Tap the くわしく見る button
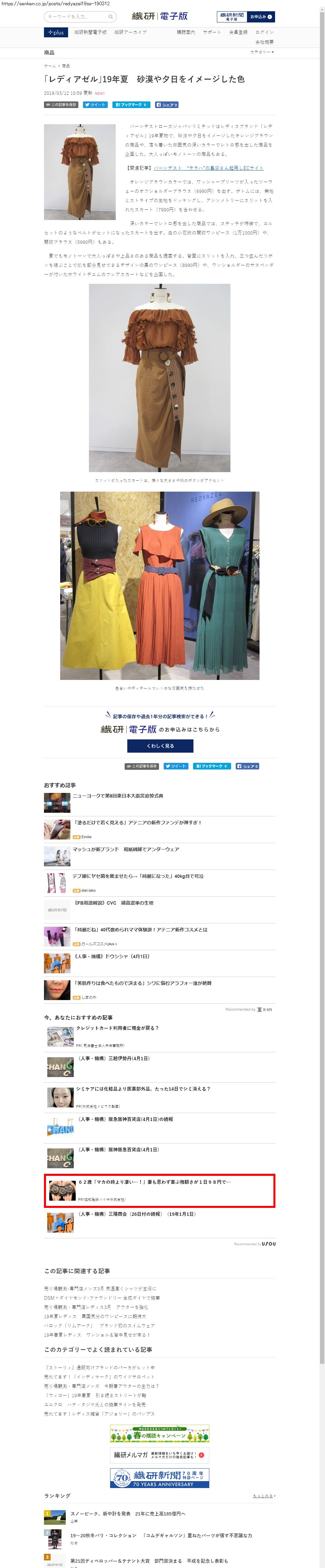325x1568 pixels. point(160,746)
